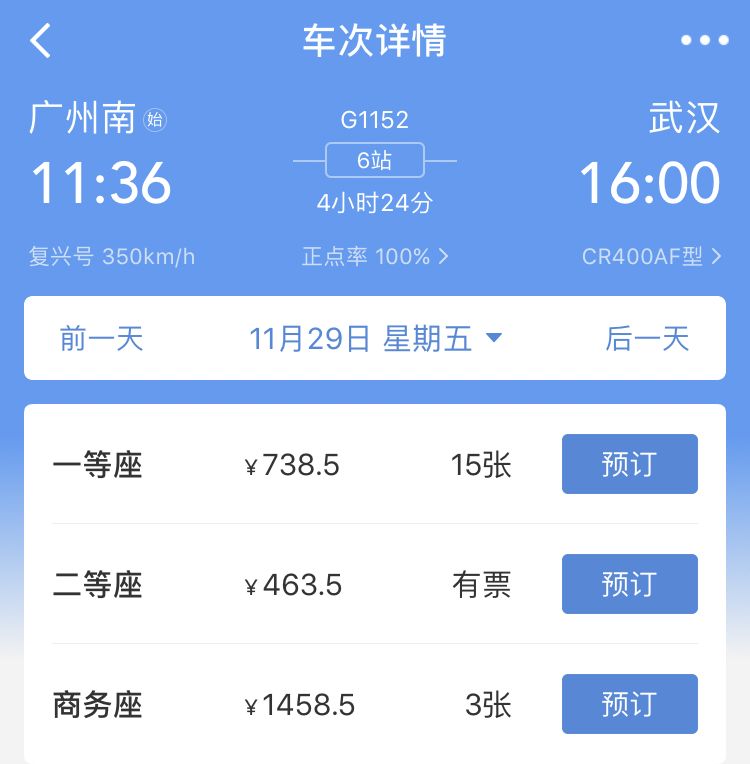Switch to the next day 后一天
This screenshot has width=750, height=764.
click(x=647, y=338)
